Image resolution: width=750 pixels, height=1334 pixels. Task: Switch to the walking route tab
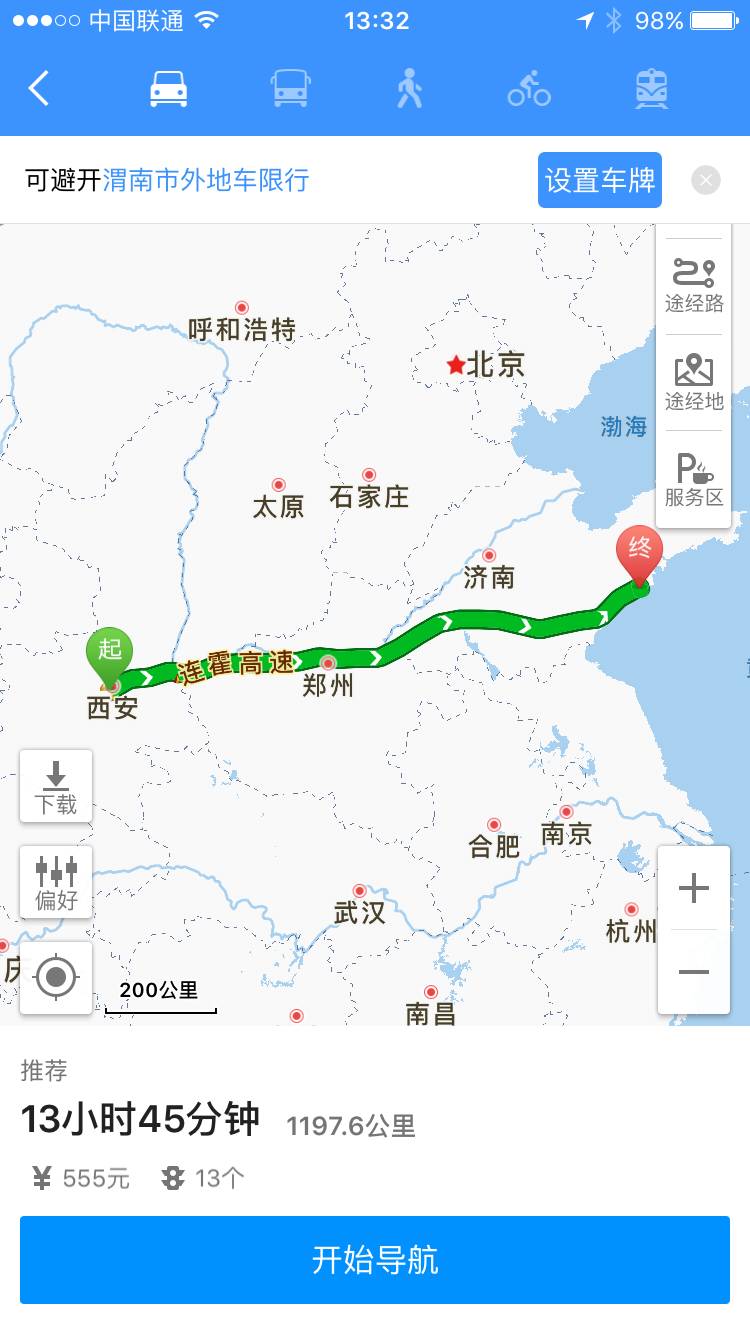[x=409, y=89]
